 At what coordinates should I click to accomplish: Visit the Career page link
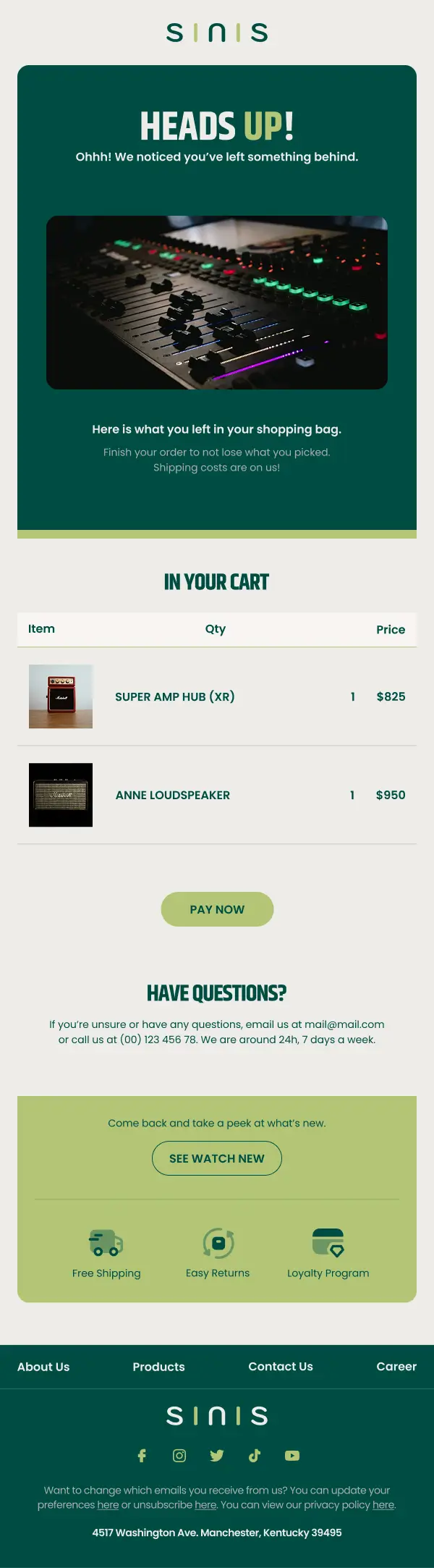(396, 1367)
